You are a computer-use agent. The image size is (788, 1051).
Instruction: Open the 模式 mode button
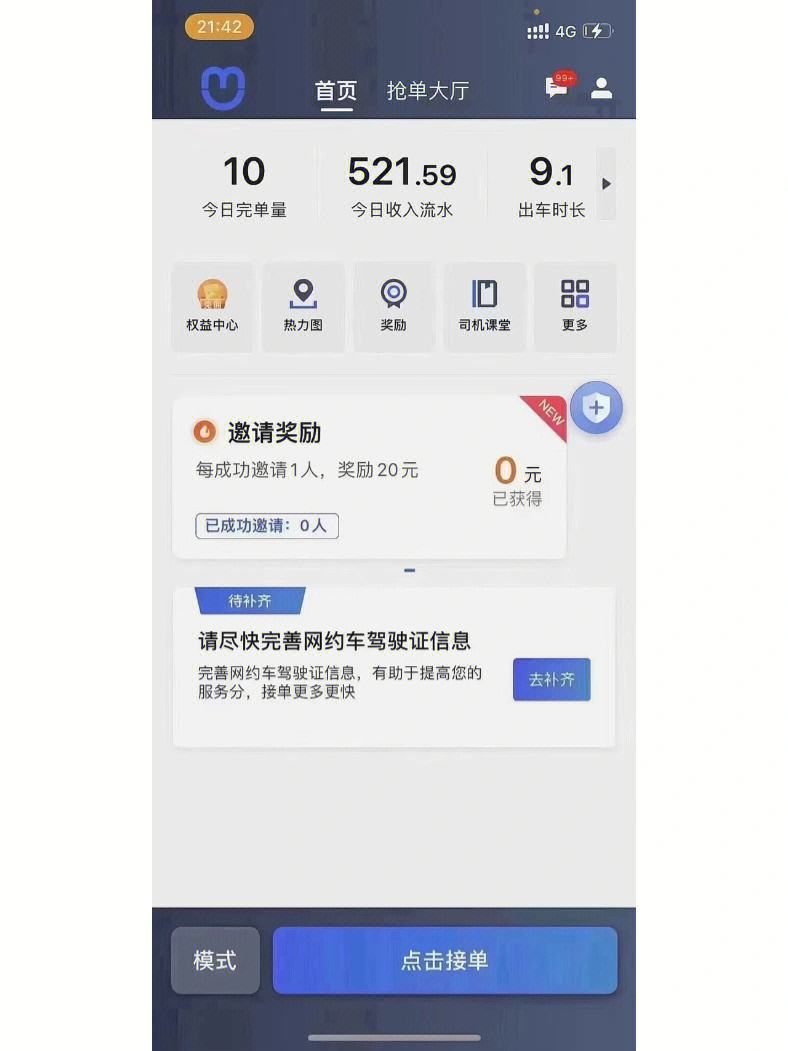point(215,960)
